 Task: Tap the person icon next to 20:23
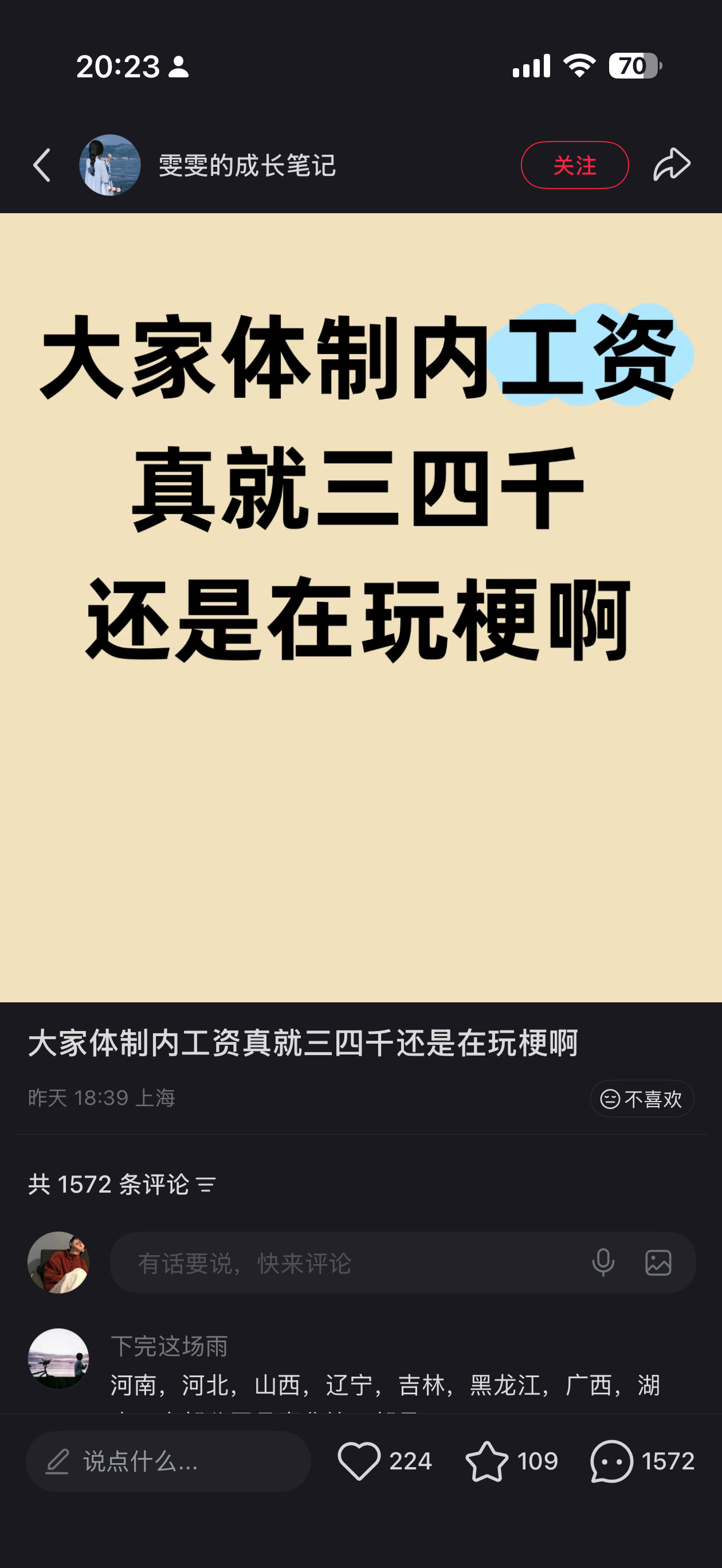click(x=177, y=67)
